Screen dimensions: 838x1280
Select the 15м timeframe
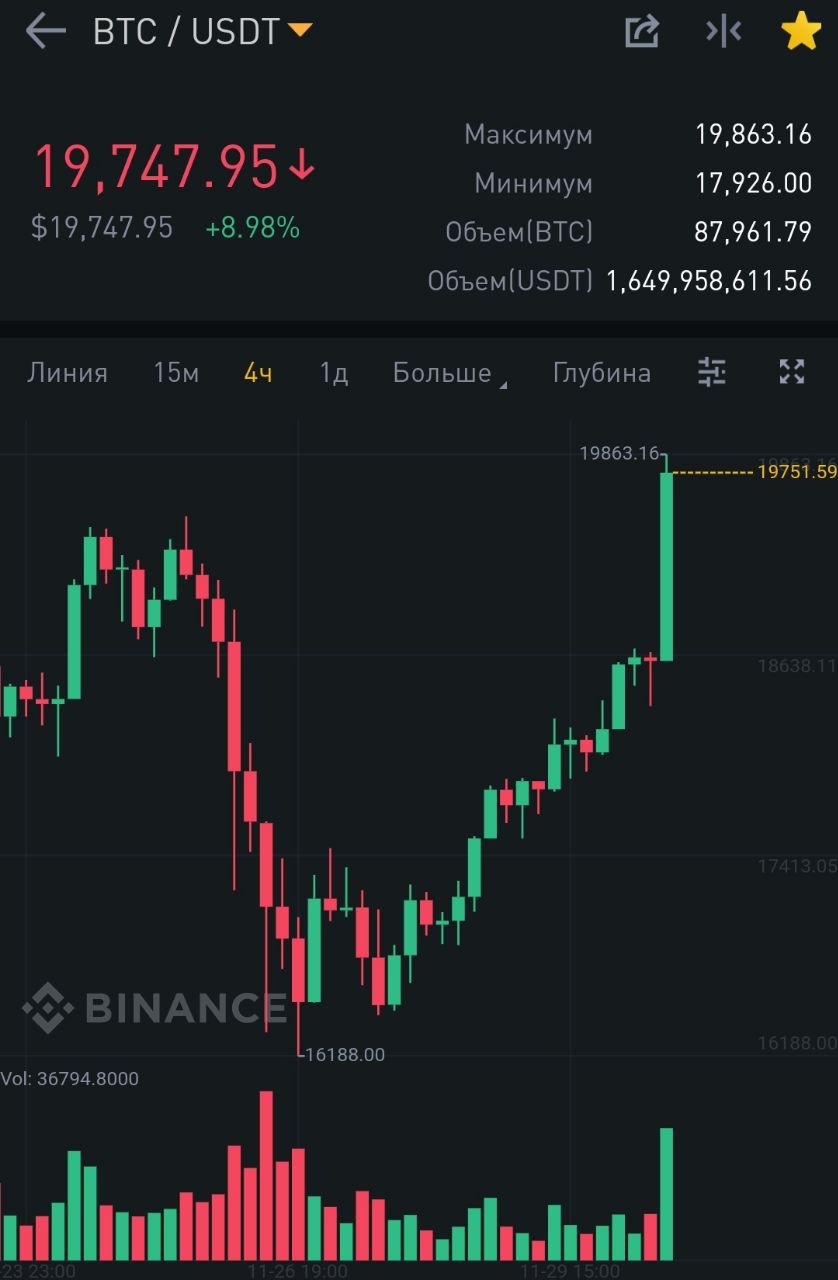click(x=176, y=373)
